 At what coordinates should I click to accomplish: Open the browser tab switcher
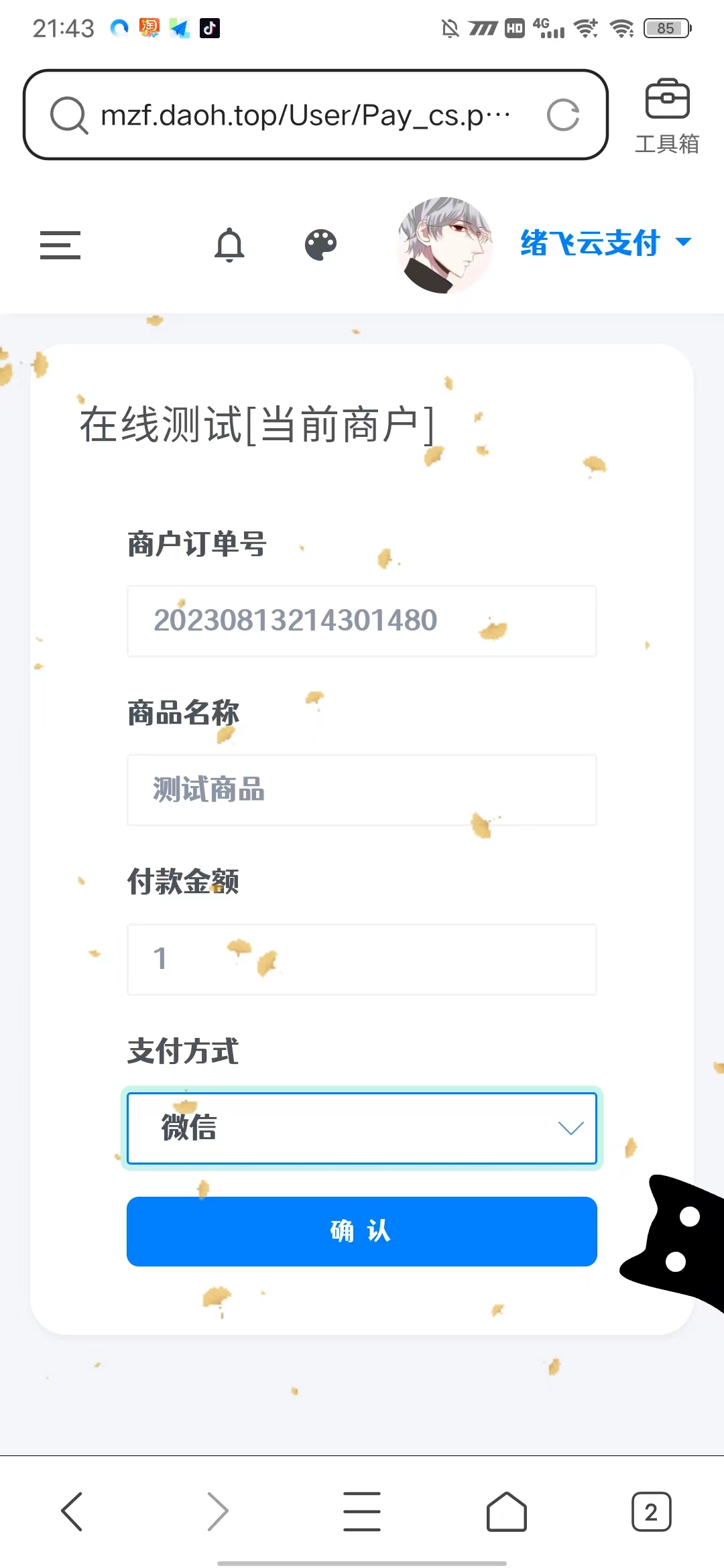(651, 1512)
